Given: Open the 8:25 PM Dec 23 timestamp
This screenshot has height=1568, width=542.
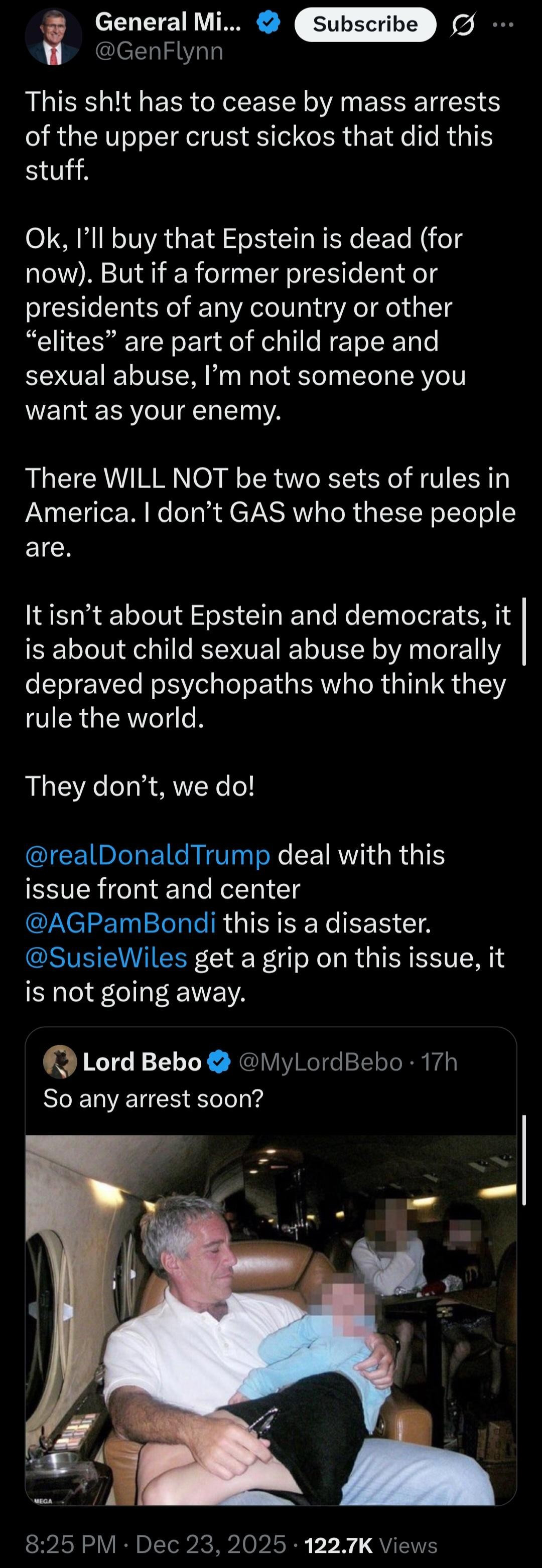Looking at the screenshot, I should point(155,1544).
